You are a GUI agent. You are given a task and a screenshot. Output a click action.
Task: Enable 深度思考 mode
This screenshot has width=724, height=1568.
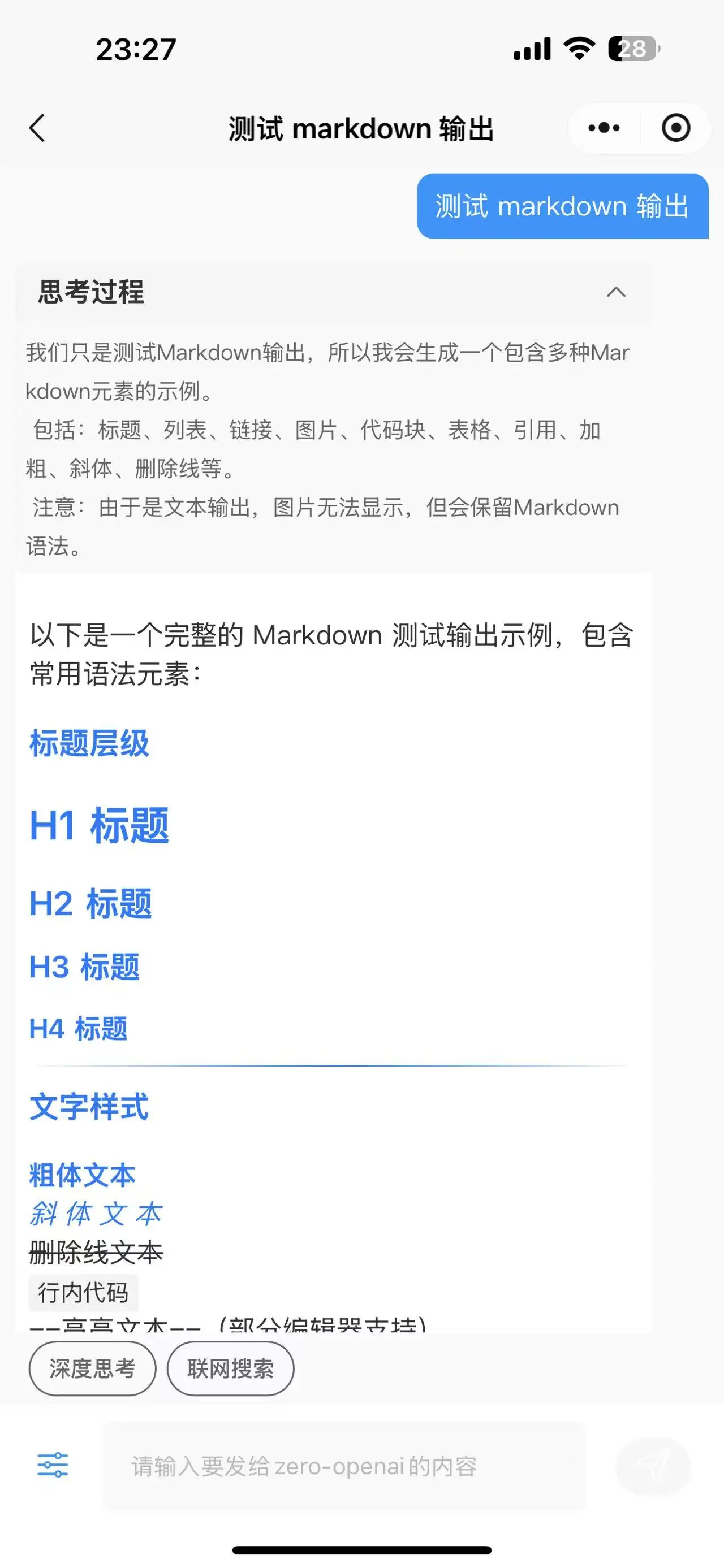[x=93, y=1368]
